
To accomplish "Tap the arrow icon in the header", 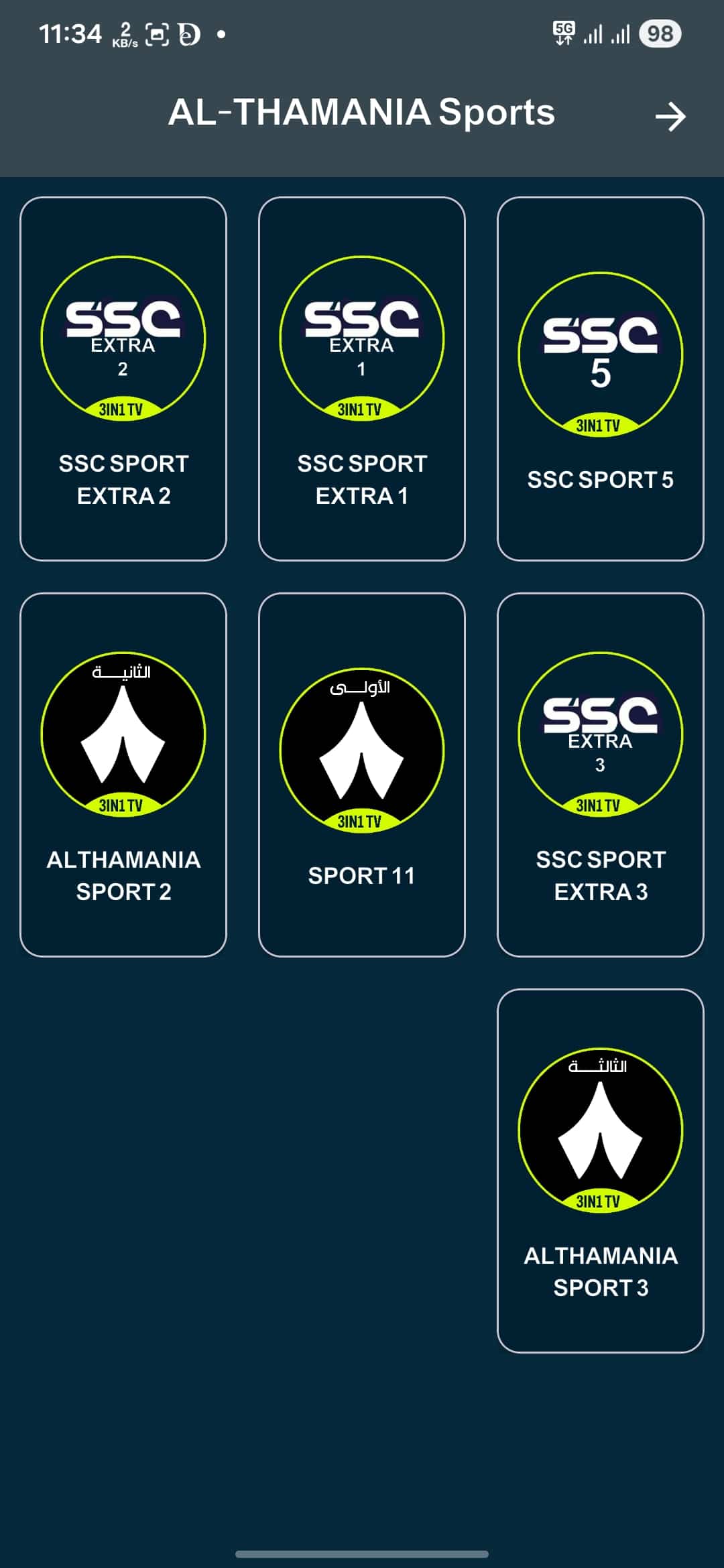I will point(670,117).
